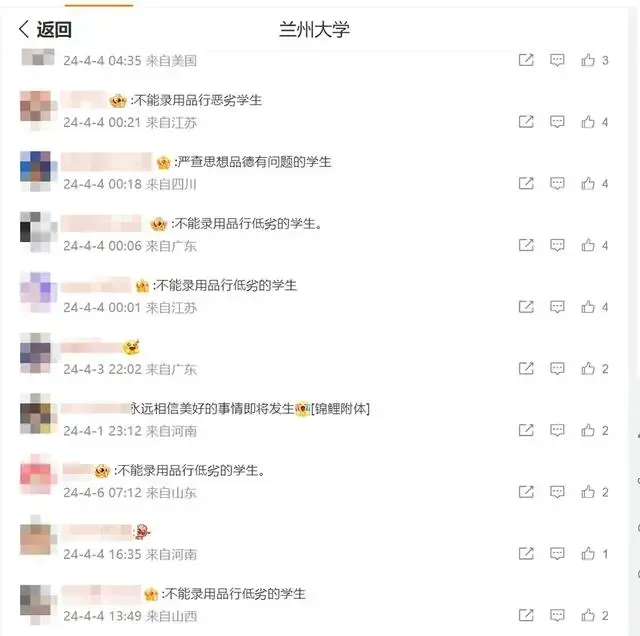Reply to the comment posted 24-4-4 00:18 来自四川
The height and width of the screenshot is (636, 640).
tap(557, 184)
